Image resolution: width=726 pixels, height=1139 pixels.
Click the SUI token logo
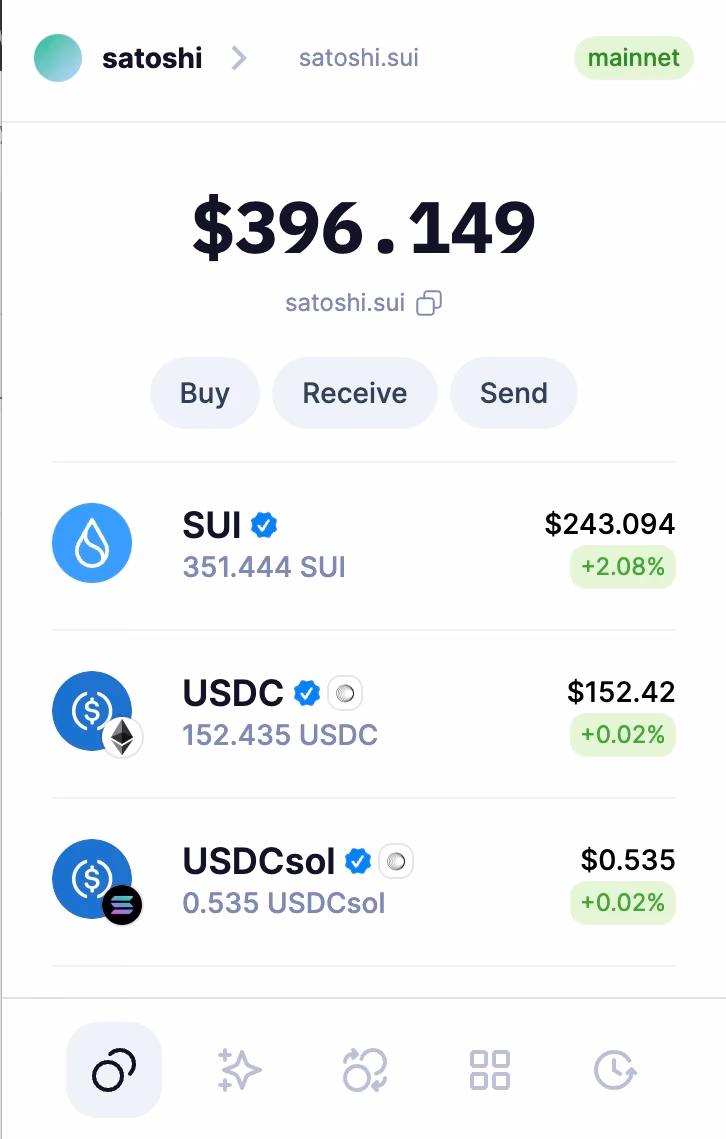92,543
